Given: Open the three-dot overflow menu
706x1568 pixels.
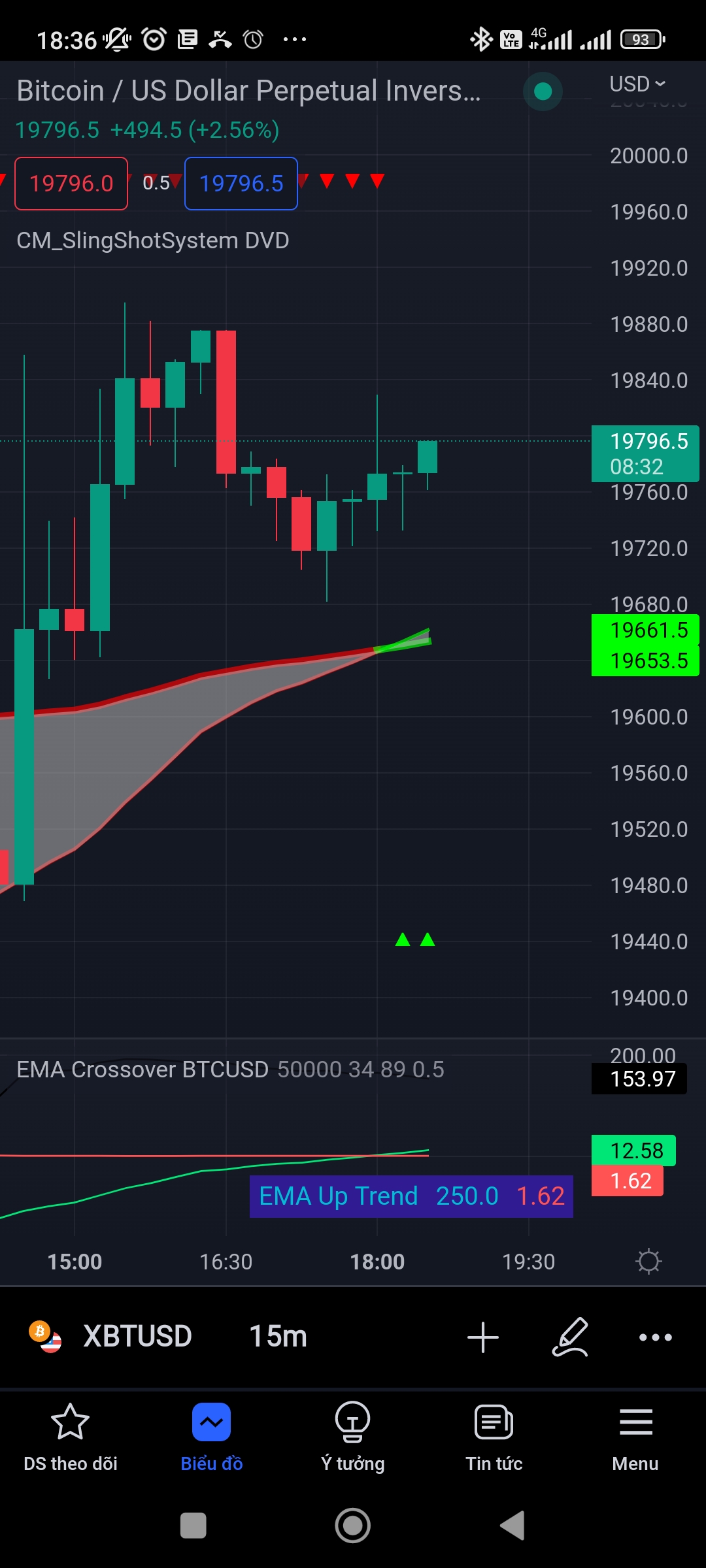Looking at the screenshot, I should [655, 1337].
